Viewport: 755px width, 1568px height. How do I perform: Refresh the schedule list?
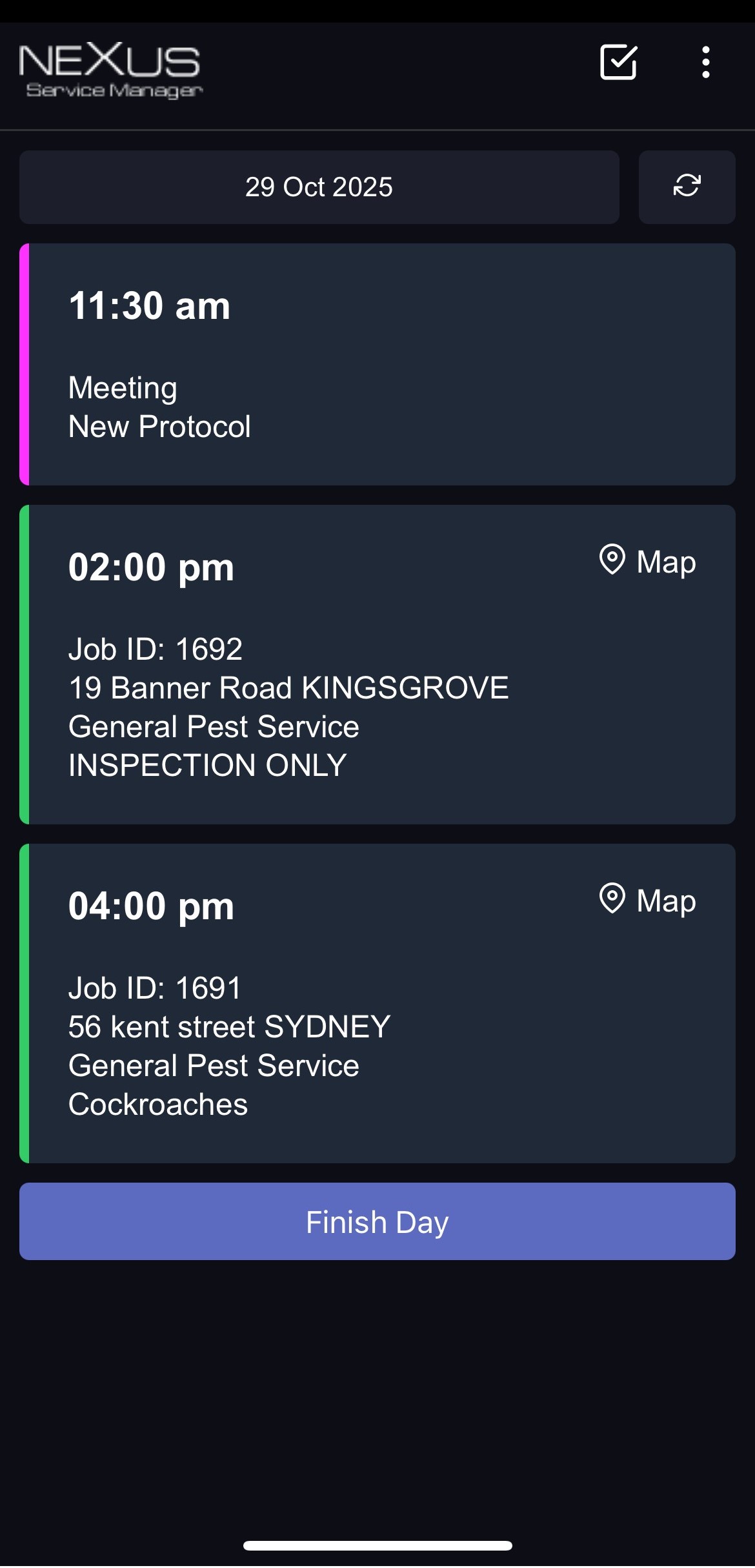point(687,187)
